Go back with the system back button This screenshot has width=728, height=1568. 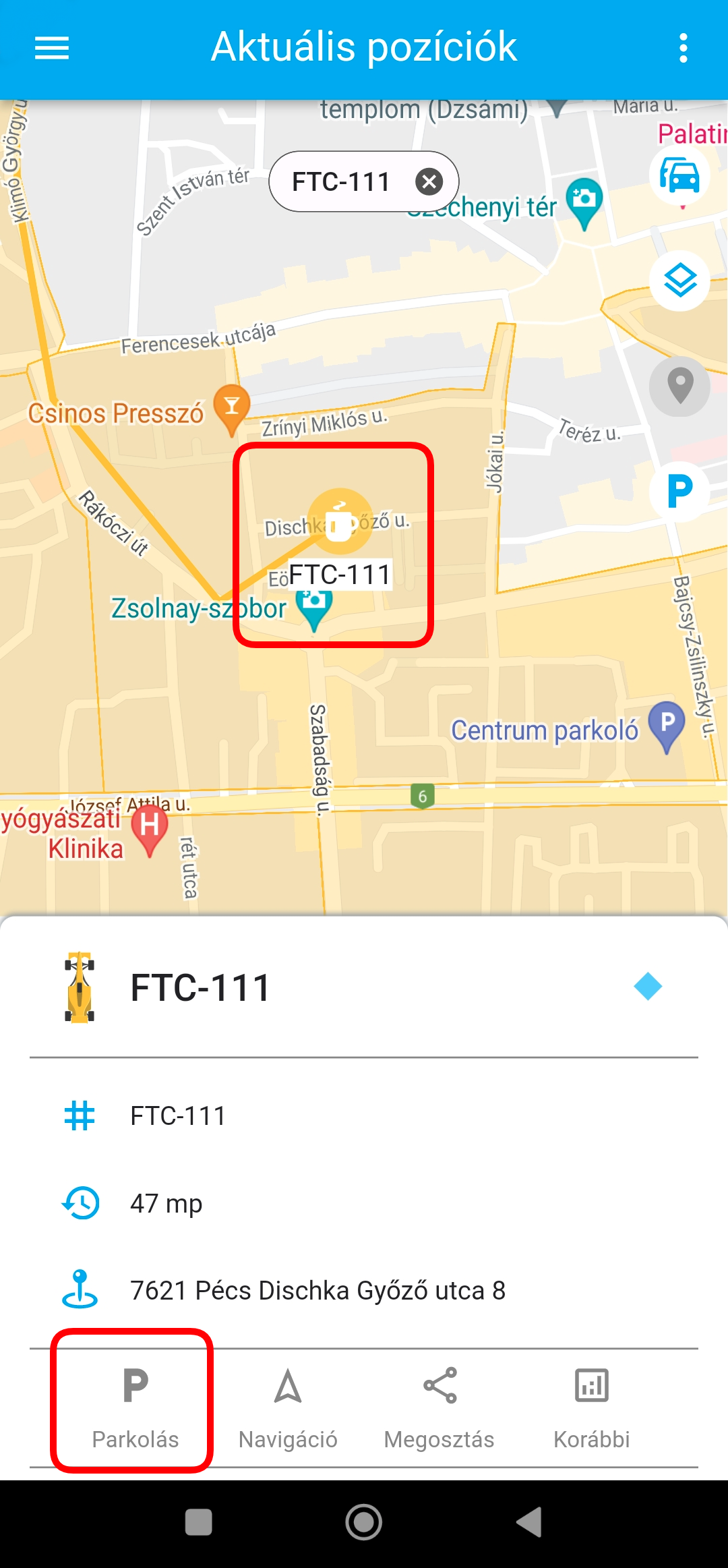pyautogui.click(x=529, y=1522)
